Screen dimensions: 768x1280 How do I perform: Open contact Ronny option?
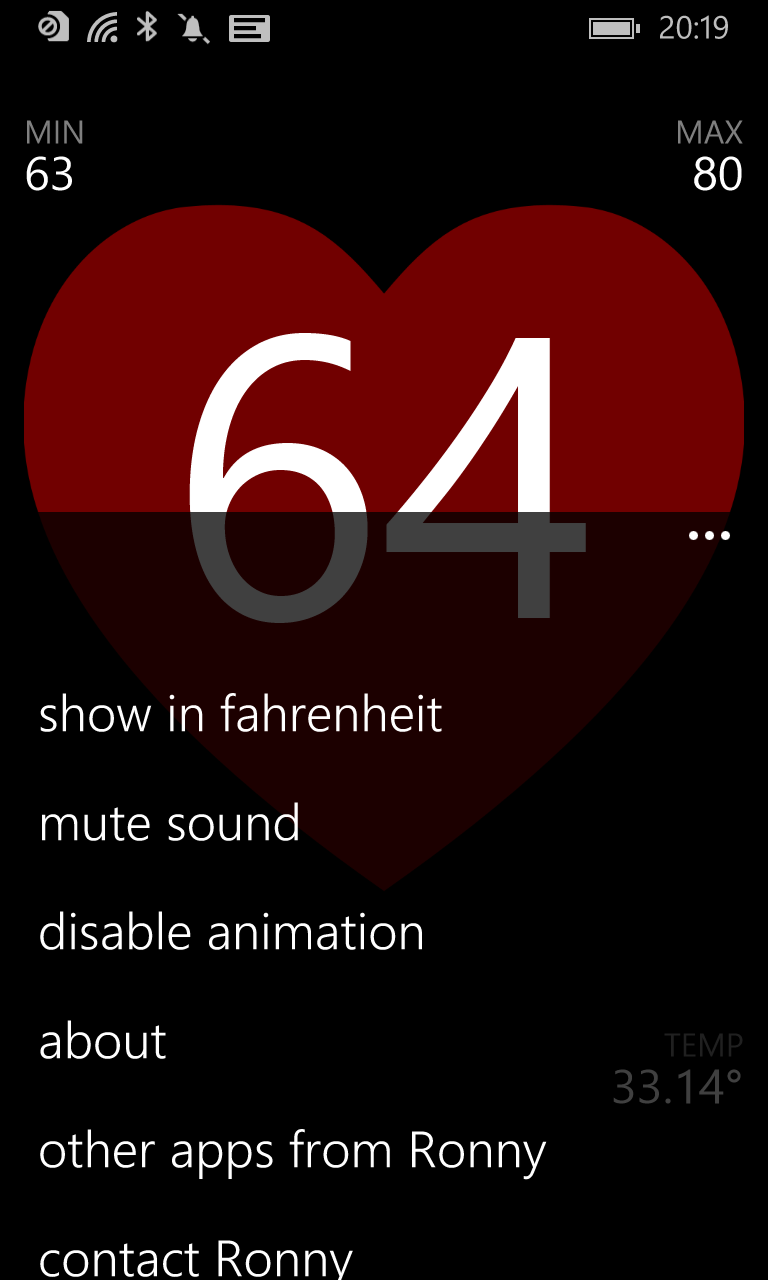(x=195, y=1257)
